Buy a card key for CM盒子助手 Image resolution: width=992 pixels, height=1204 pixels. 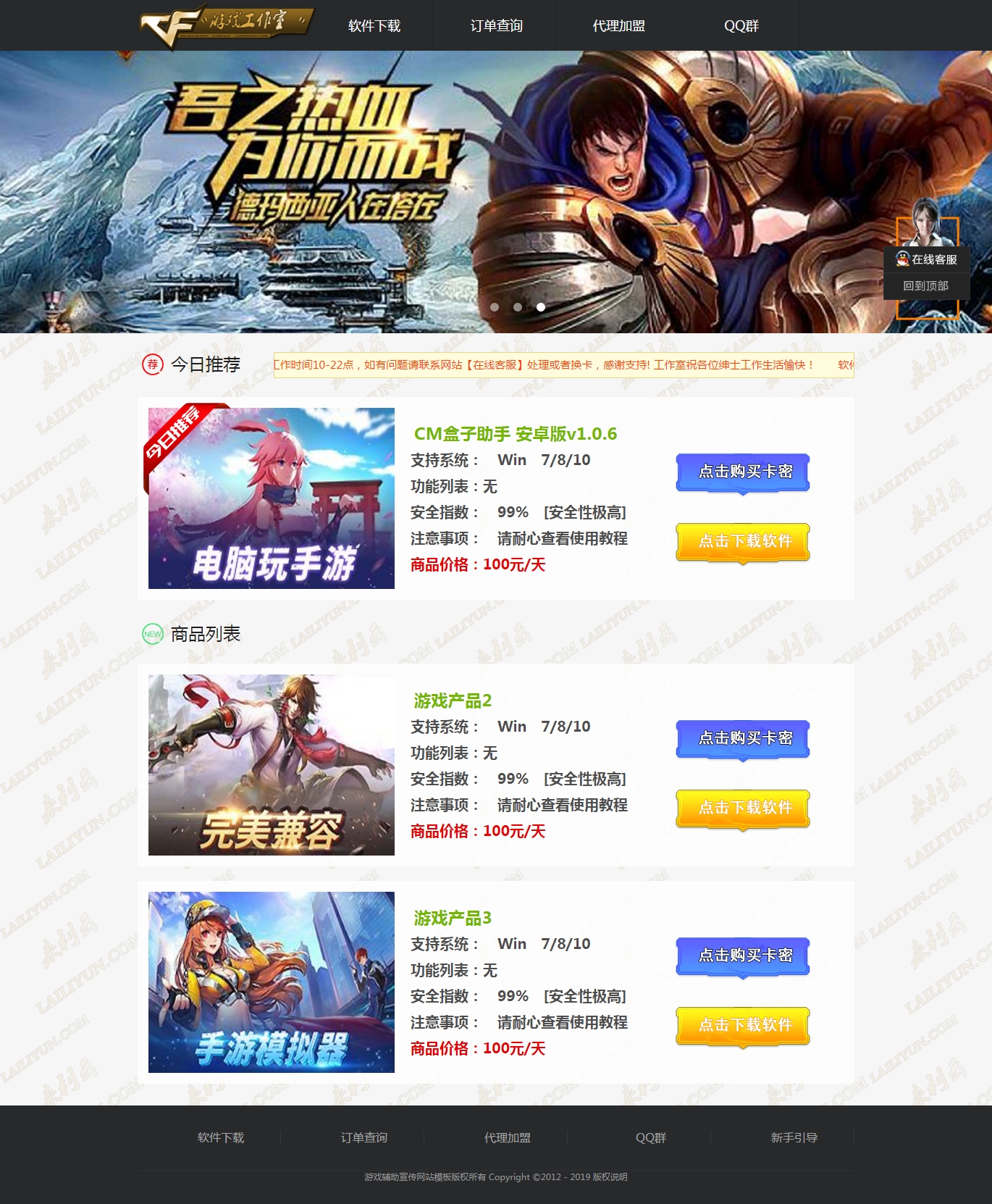pyautogui.click(x=742, y=472)
